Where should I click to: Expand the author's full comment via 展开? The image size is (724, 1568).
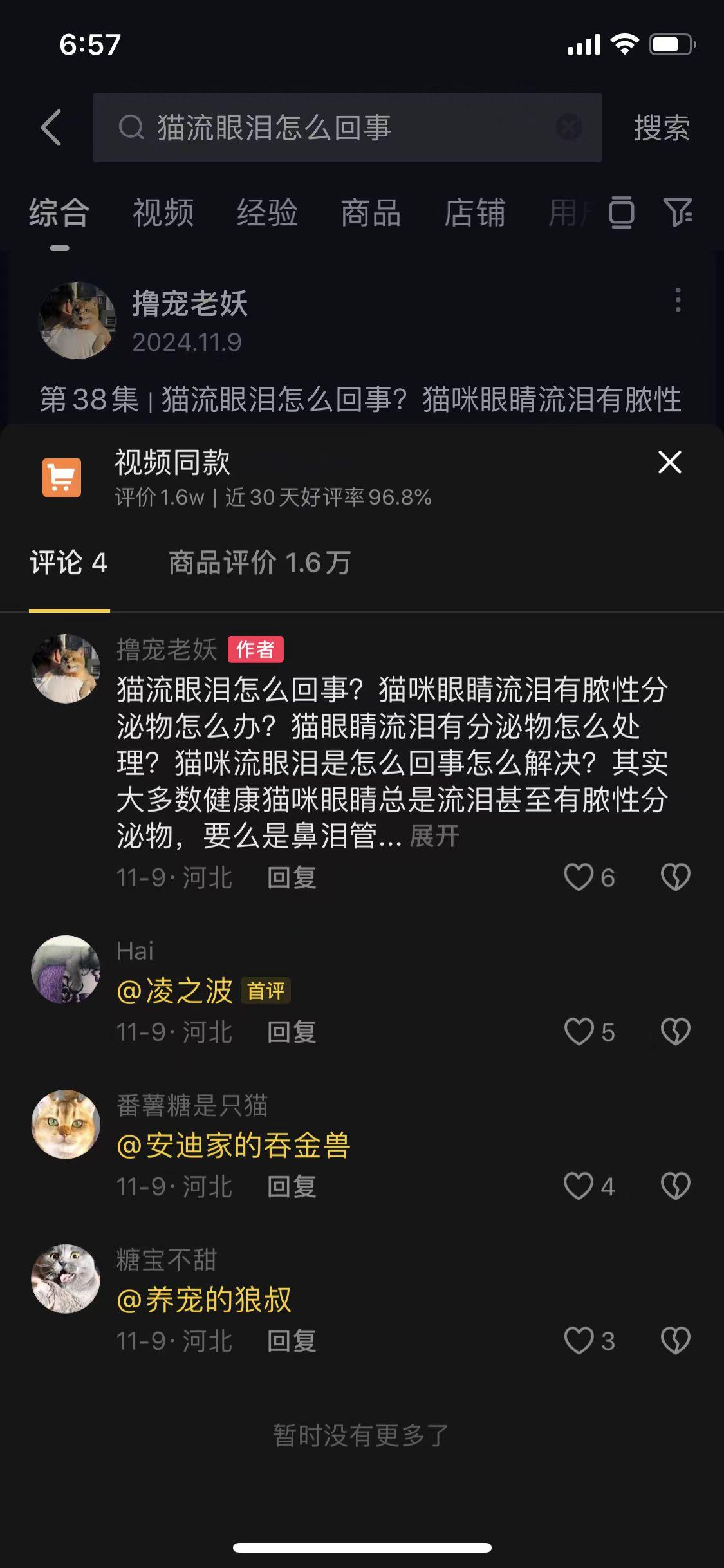434,836
